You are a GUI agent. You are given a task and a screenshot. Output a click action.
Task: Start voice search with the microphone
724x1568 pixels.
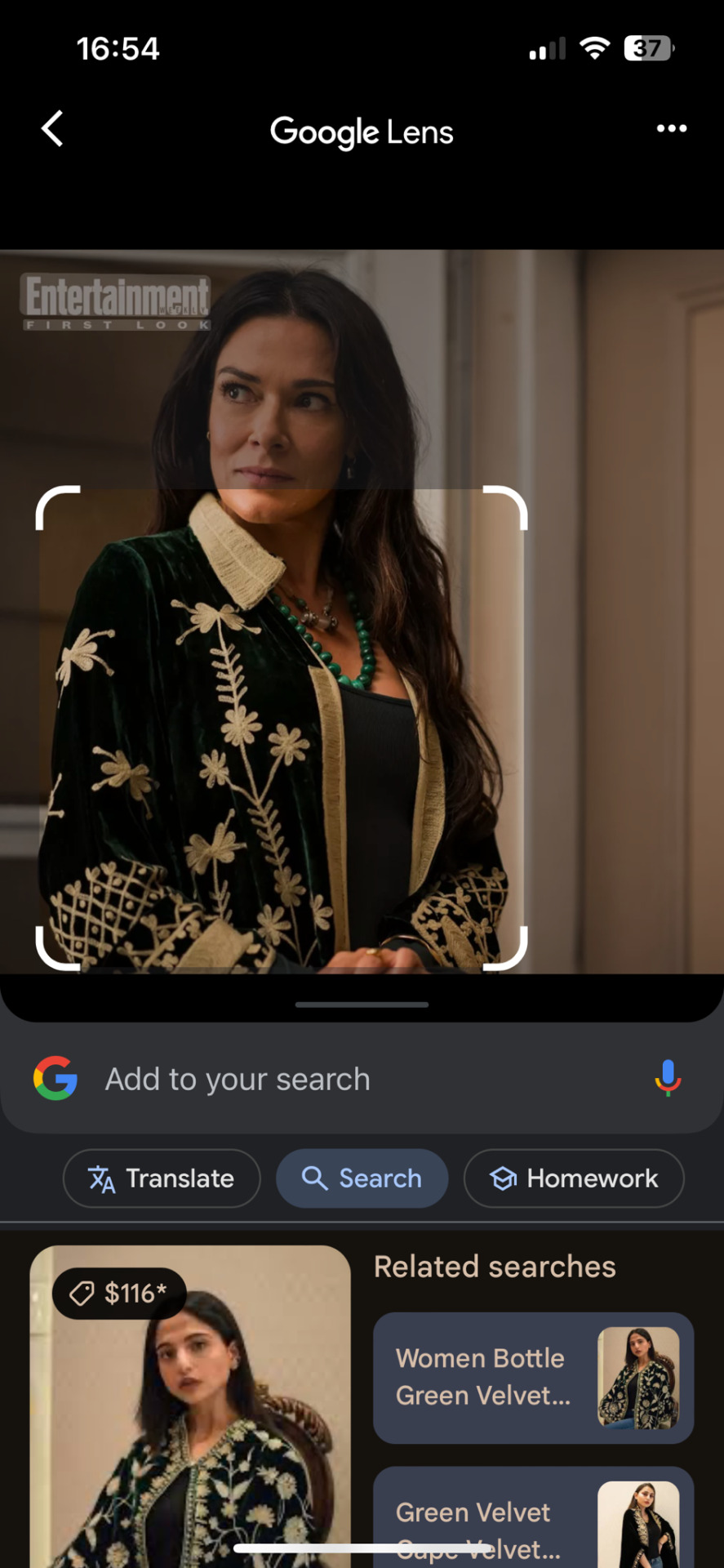[x=668, y=1078]
